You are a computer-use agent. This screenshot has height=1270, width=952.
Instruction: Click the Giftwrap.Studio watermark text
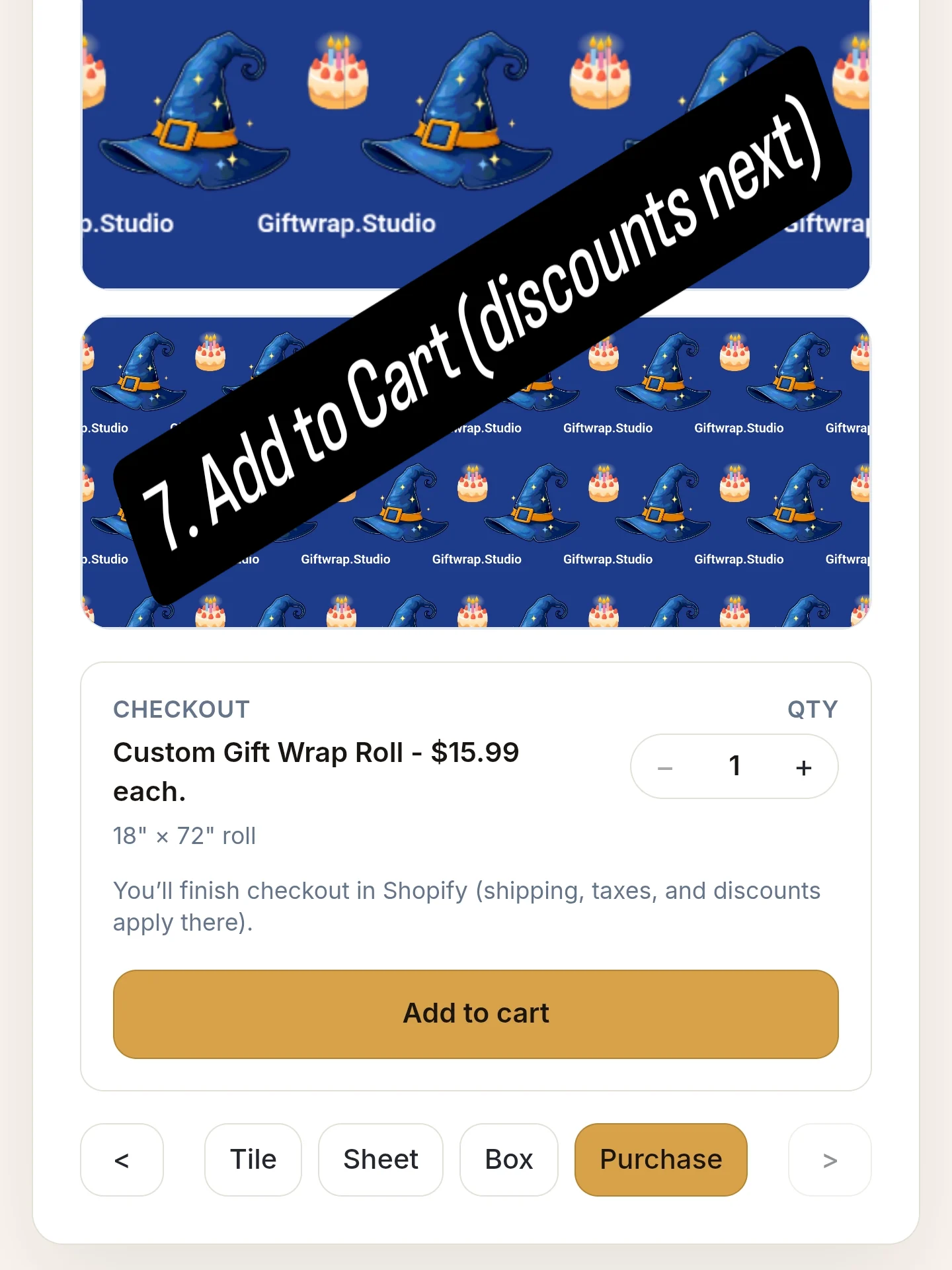(346, 223)
